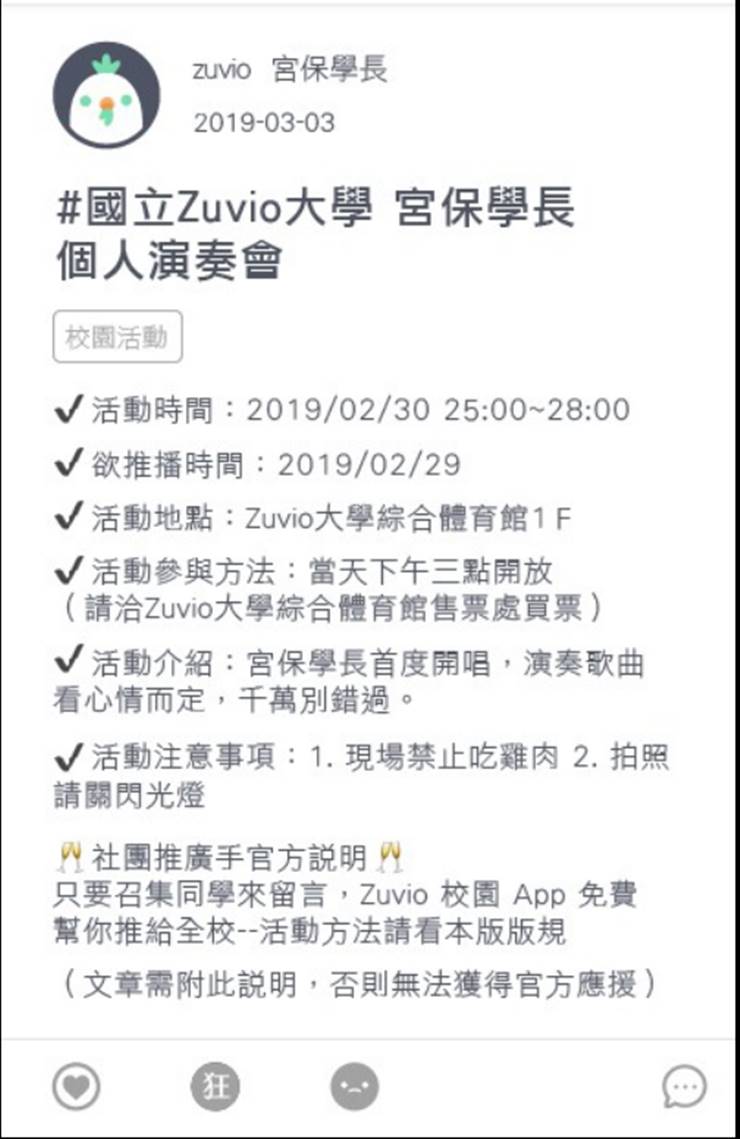
Task: Like the post with the heart icon
Action: 76,1087
